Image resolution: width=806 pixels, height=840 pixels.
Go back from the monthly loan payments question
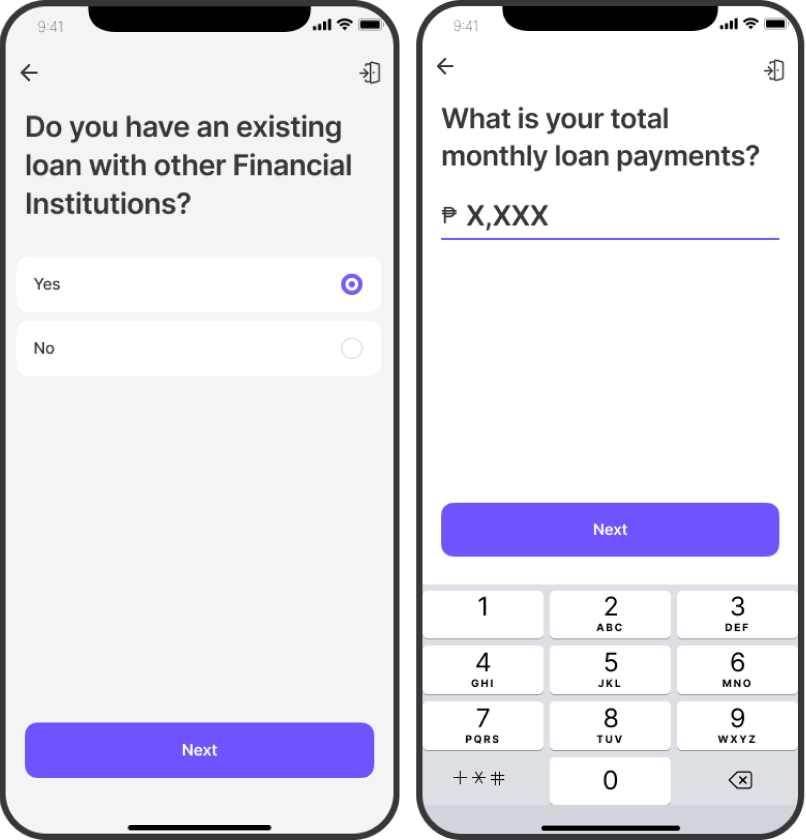pyautogui.click(x=445, y=66)
